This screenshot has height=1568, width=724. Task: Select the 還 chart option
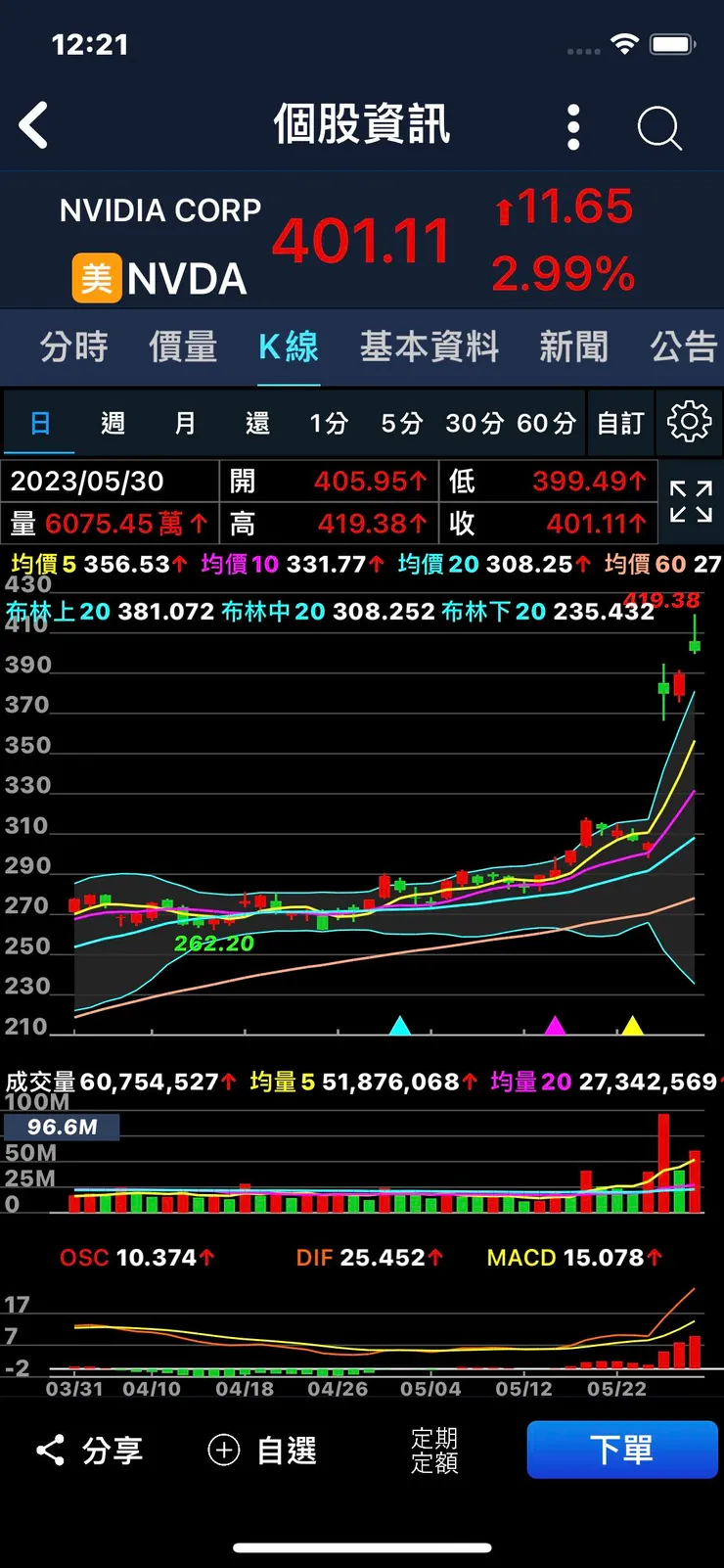[257, 423]
